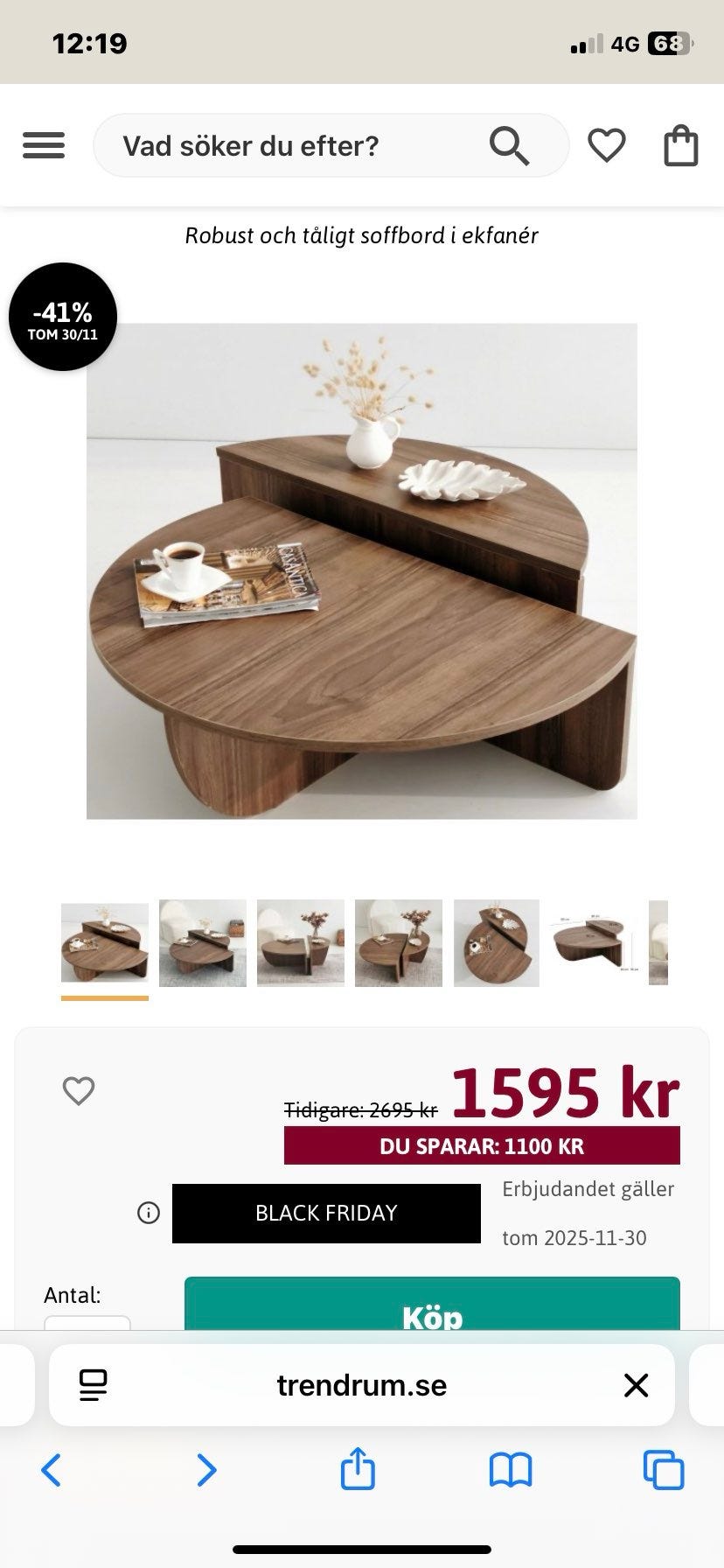This screenshot has height=1568, width=724.
Task: Navigate back with Safari's back arrow
Action: pyautogui.click(x=51, y=1469)
